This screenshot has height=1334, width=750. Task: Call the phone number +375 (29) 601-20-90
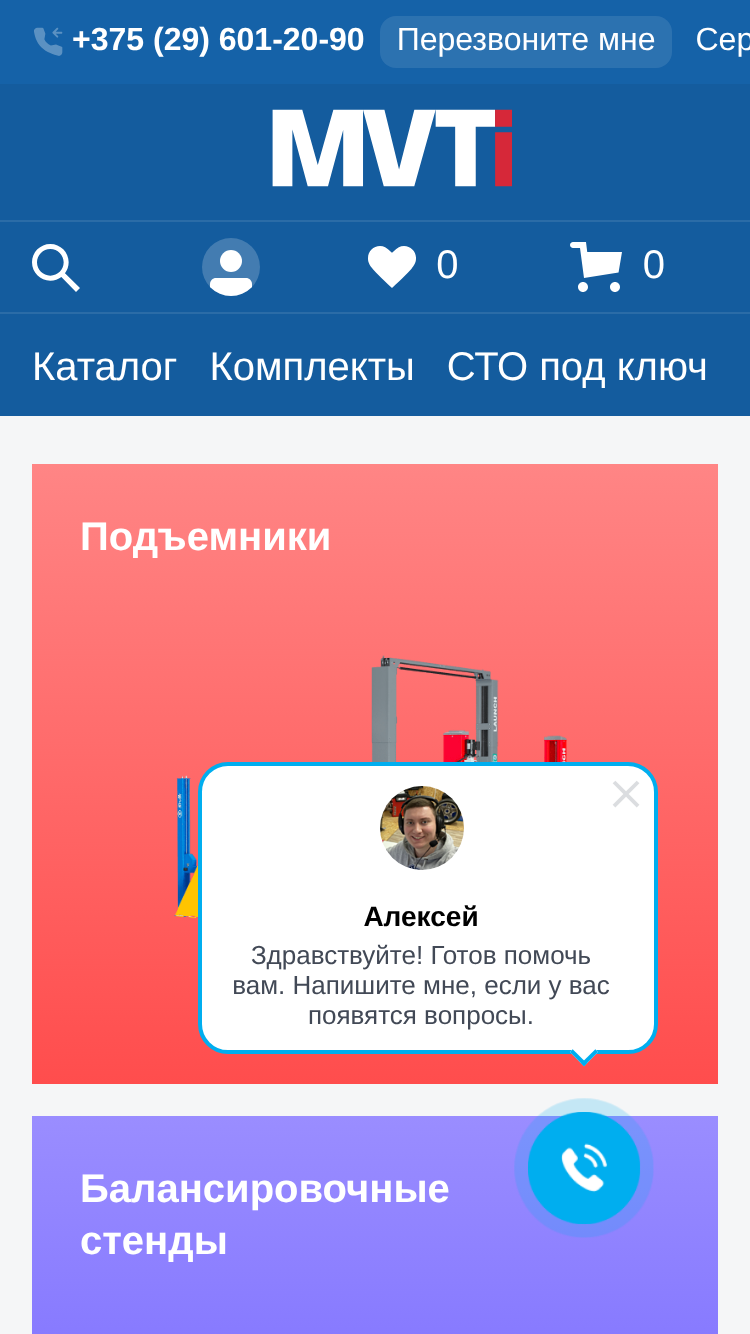pyautogui.click(x=218, y=40)
